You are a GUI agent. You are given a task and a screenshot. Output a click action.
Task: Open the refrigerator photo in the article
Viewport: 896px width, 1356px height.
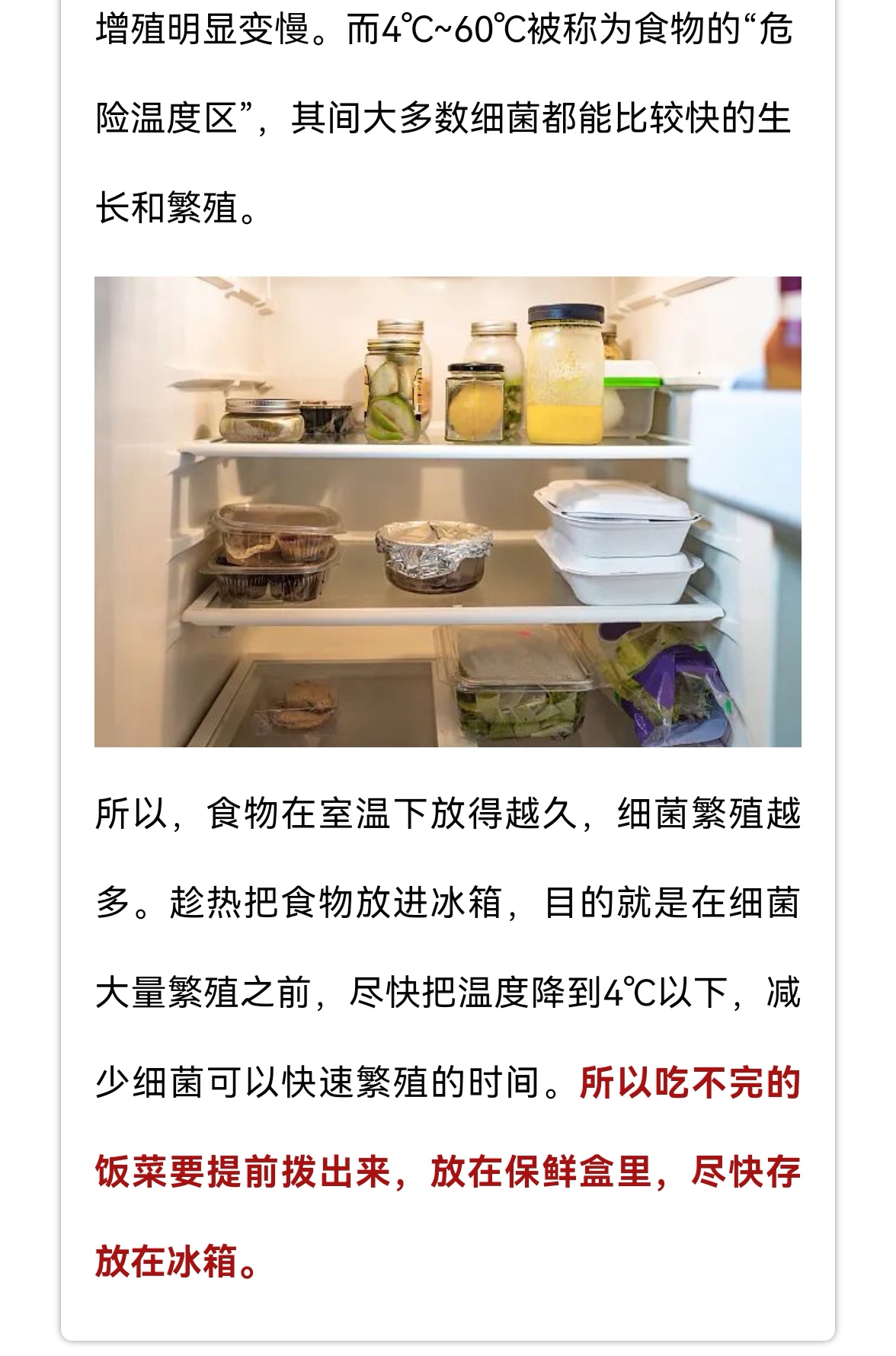(448, 511)
